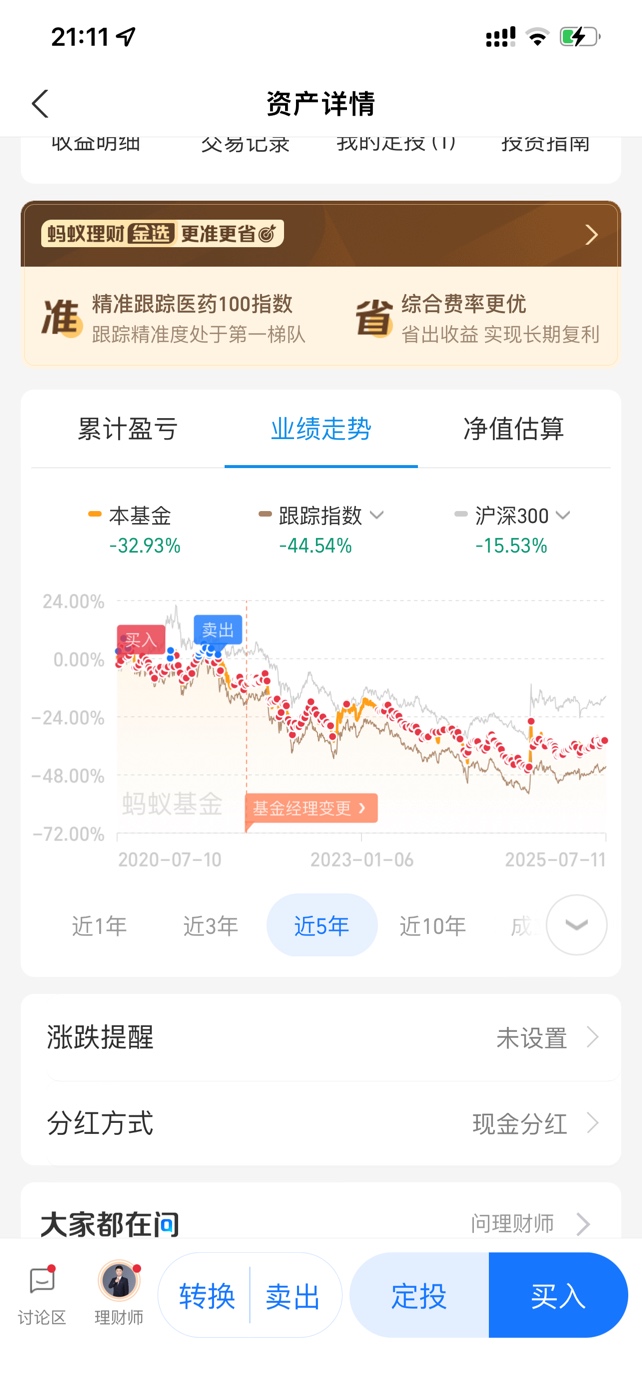Tap the blue 买入 button

tap(558, 1296)
